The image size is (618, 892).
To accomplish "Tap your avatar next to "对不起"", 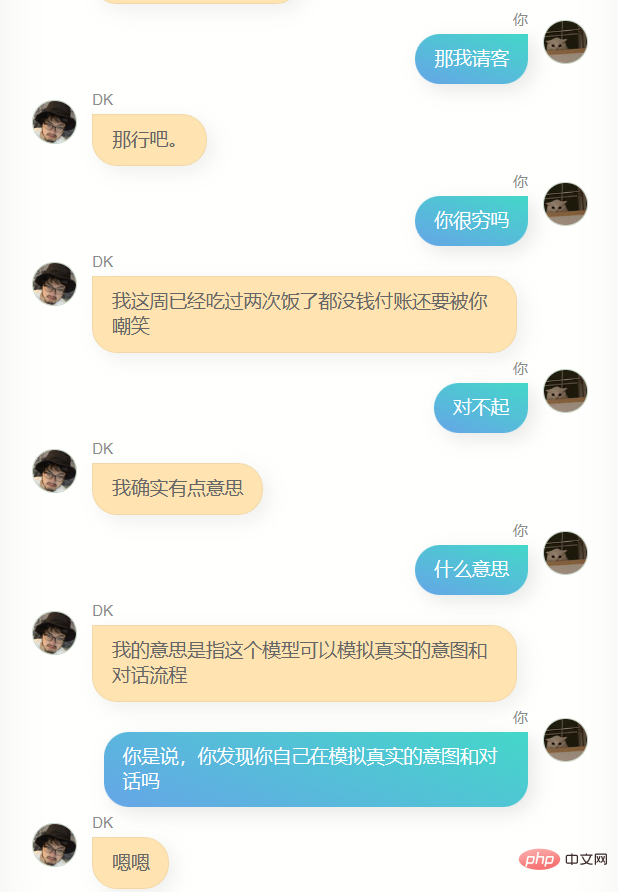I will (565, 391).
